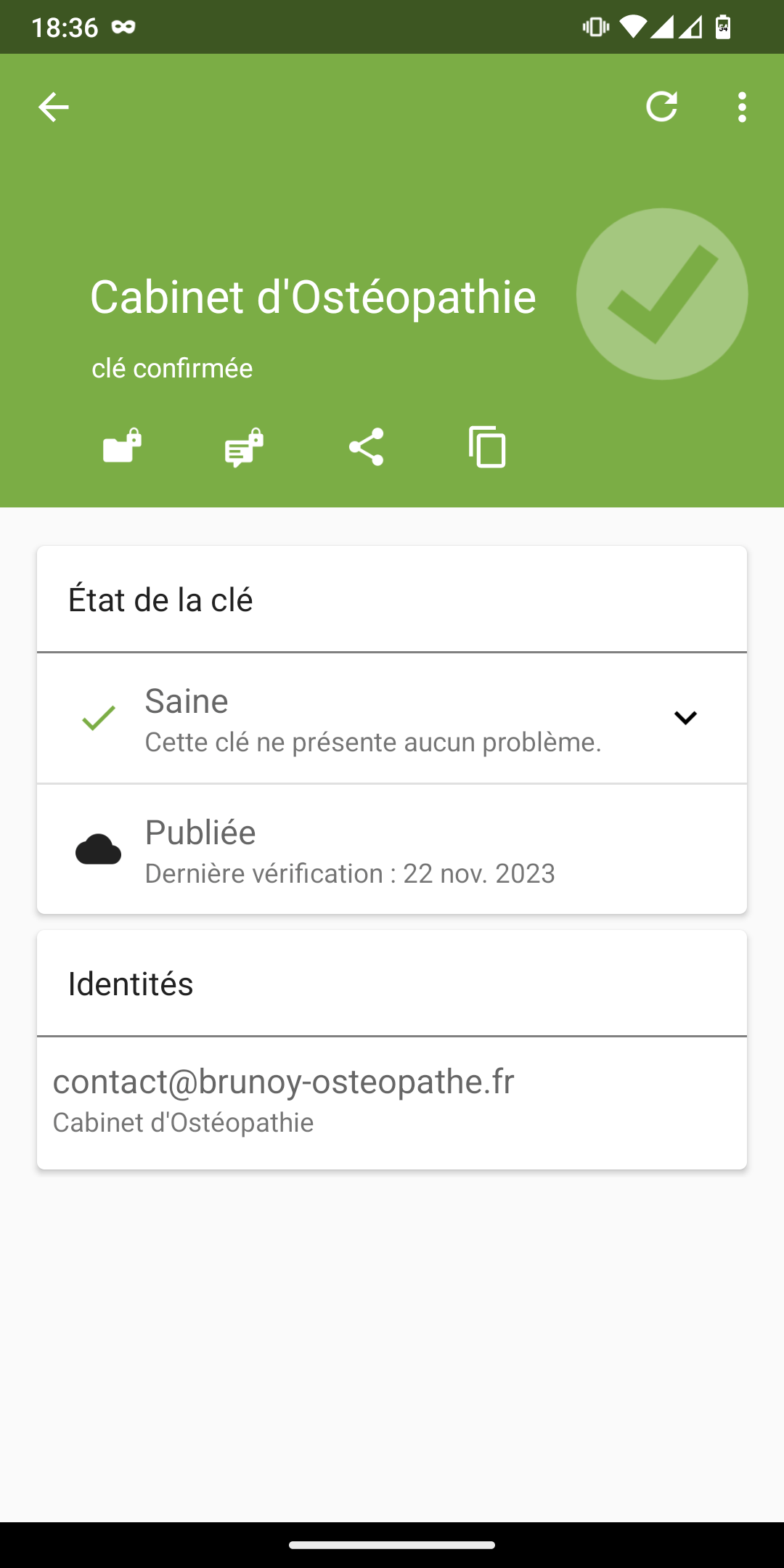Tap the encrypt files folder-lock icon
784x1568 pixels.
(x=122, y=446)
